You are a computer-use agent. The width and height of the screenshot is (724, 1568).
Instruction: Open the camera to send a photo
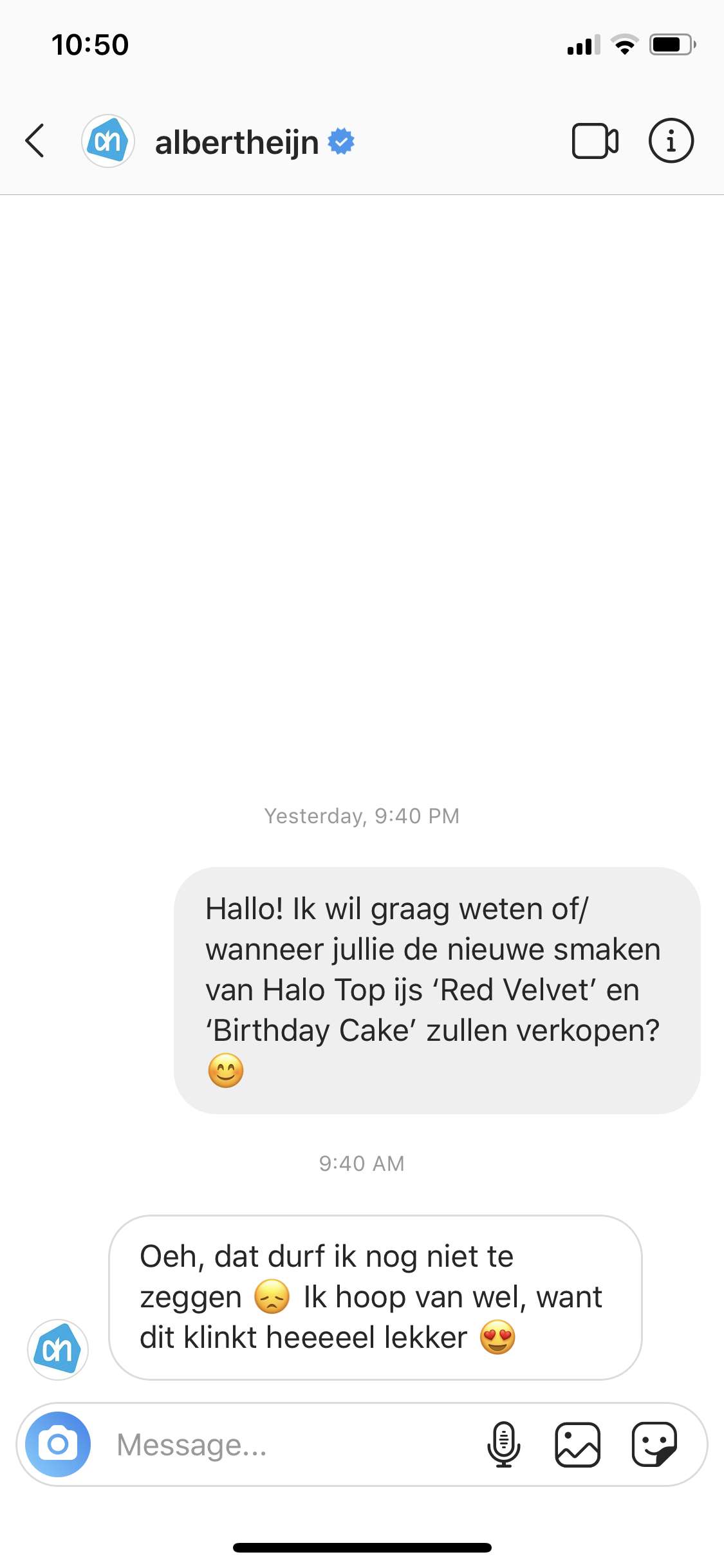(x=58, y=1444)
